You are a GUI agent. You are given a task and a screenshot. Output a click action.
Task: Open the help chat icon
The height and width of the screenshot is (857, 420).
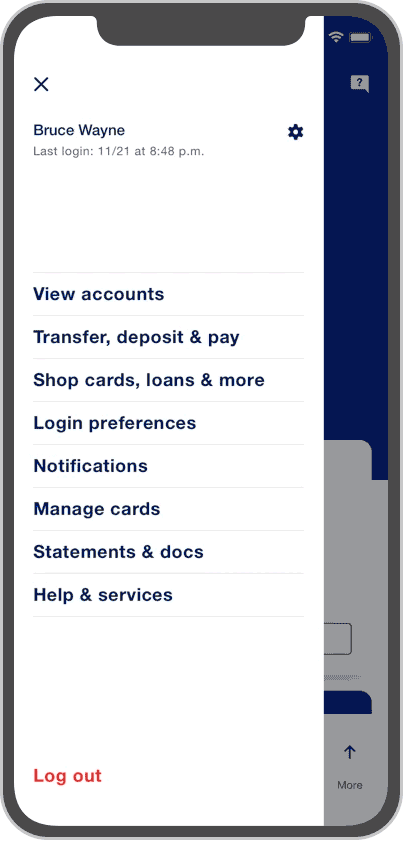pyautogui.click(x=359, y=84)
